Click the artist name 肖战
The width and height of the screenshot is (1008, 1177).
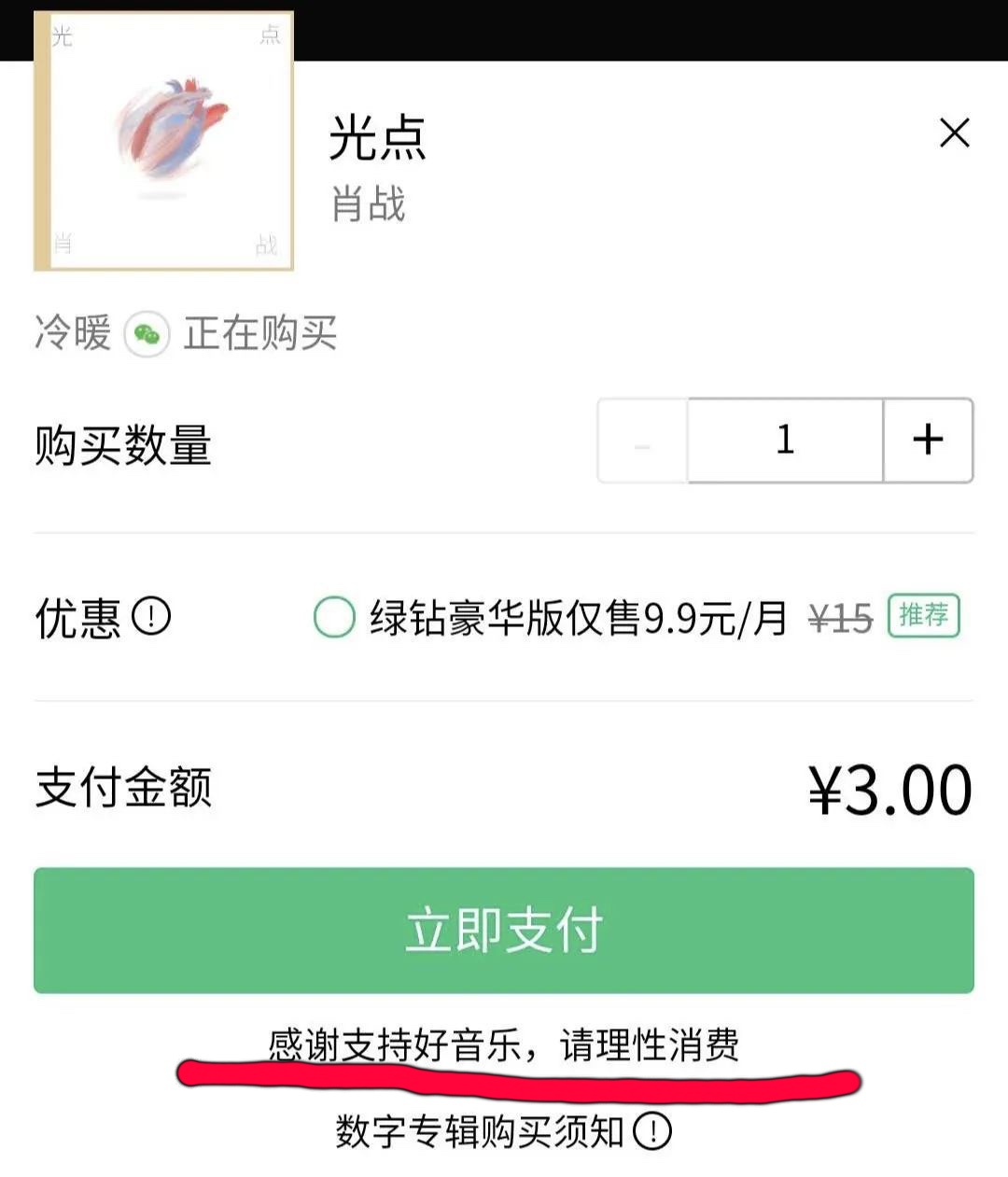click(x=369, y=207)
